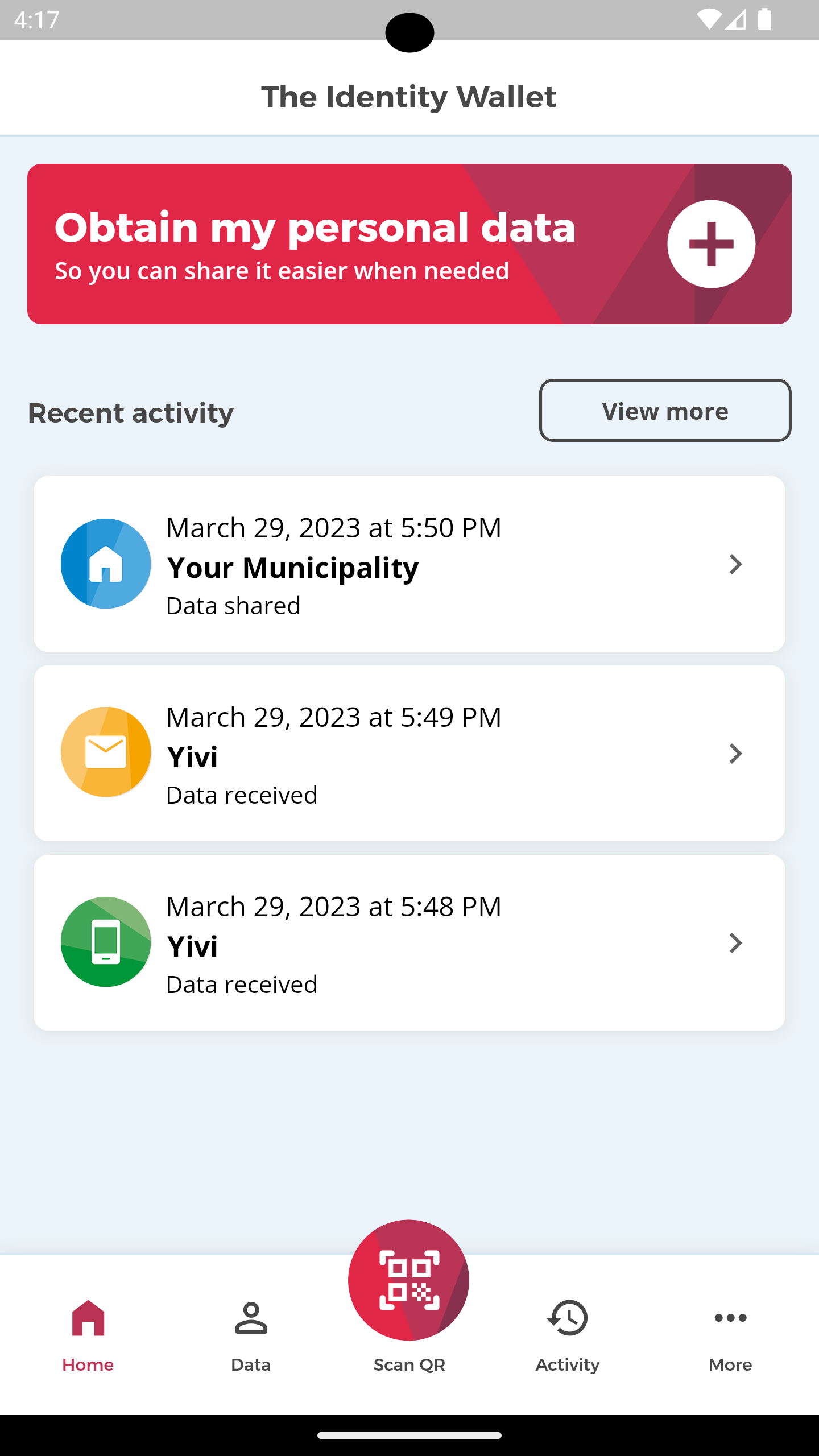Switch to the Data tab

[251, 1334]
